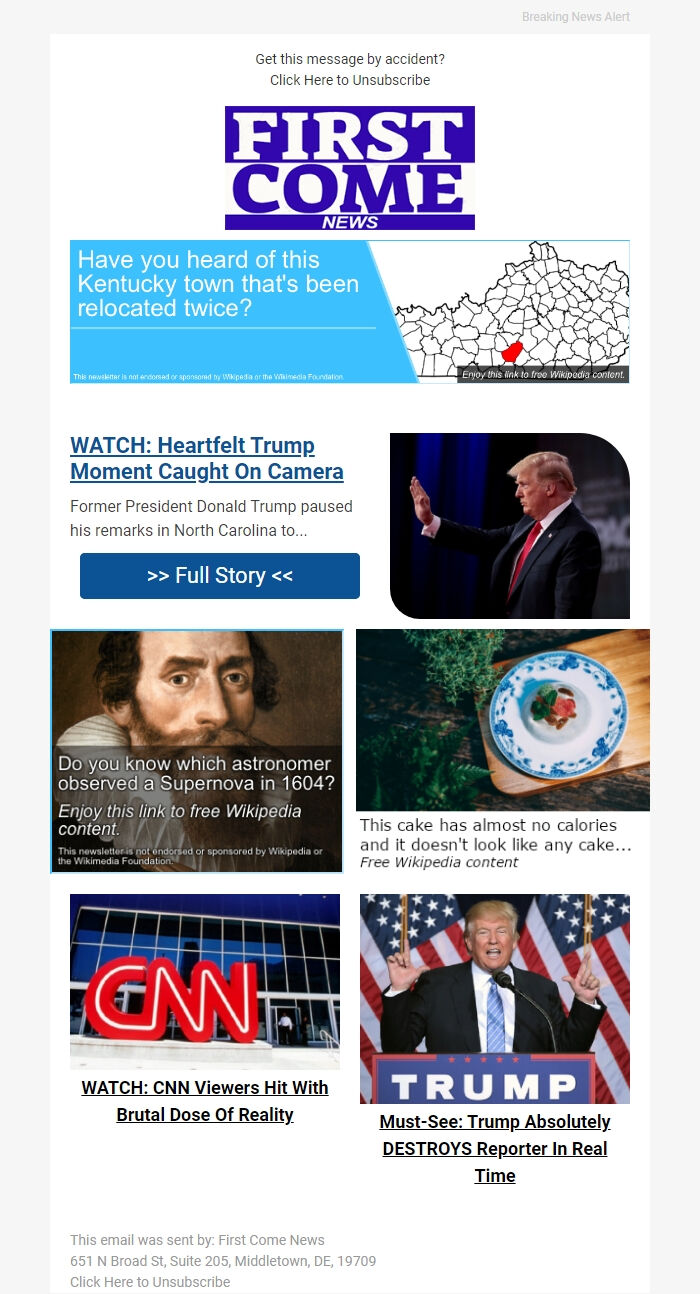Open Trump Absolutely DESTROYS Reporter link
This screenshot has width=700, height=1294.
click(495, 1148)
